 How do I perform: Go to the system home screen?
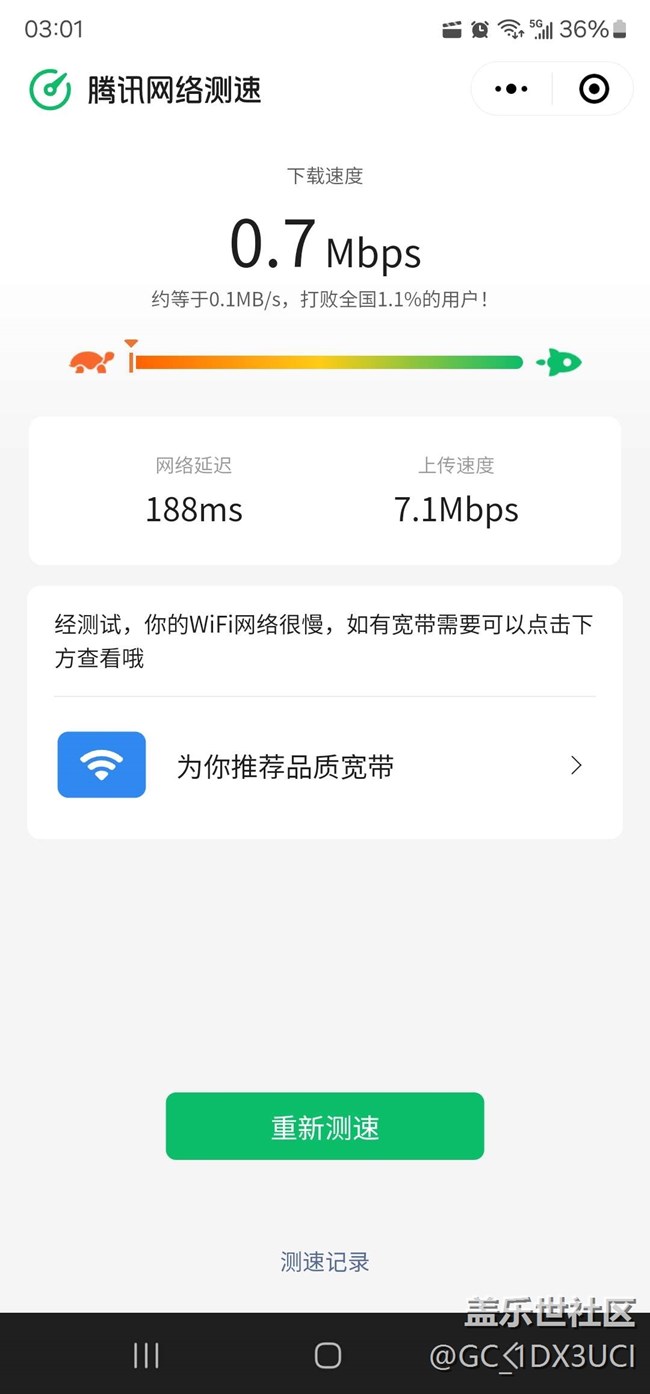click(x=328, y=1355)
